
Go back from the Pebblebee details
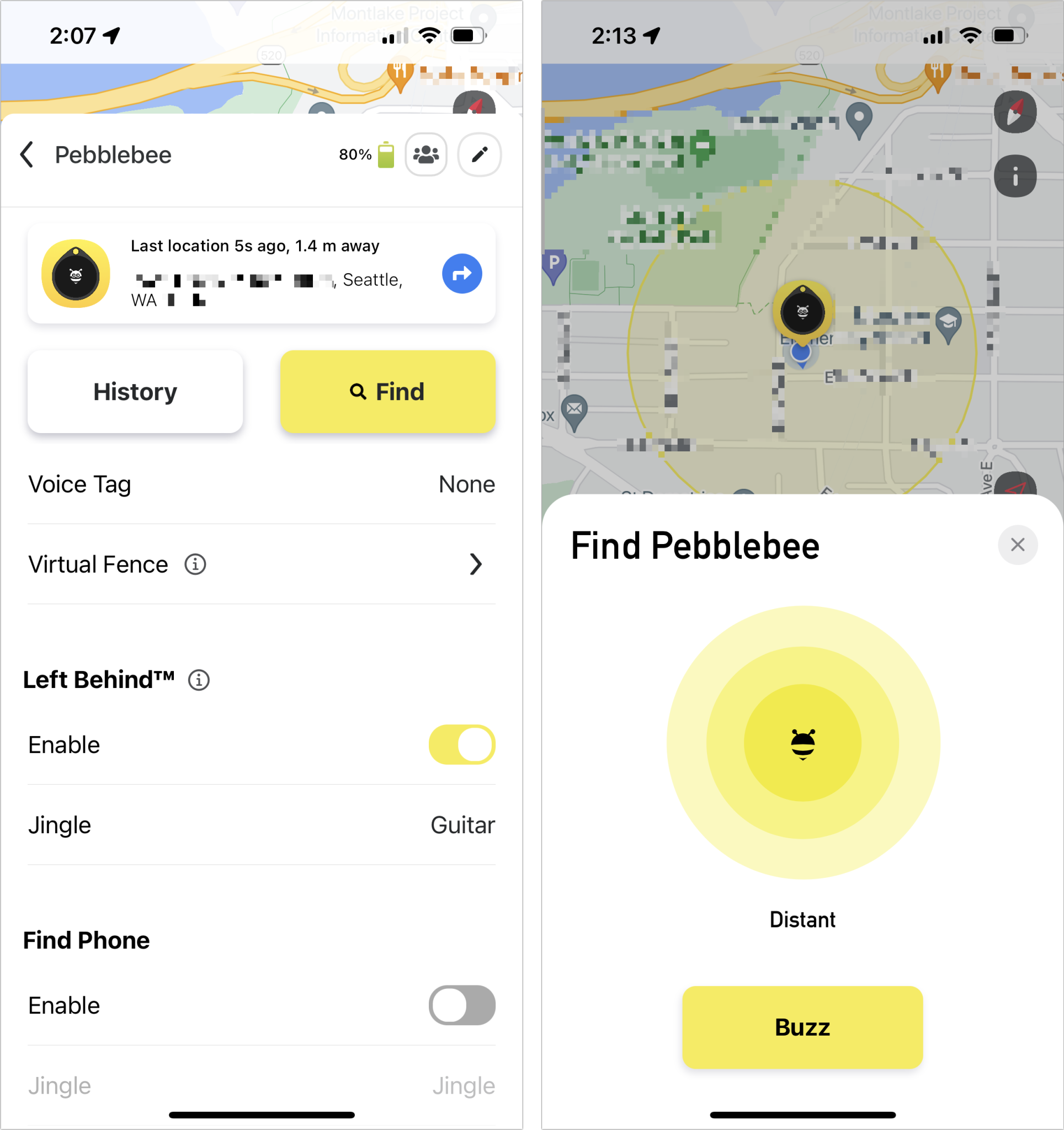pos(26,154)
